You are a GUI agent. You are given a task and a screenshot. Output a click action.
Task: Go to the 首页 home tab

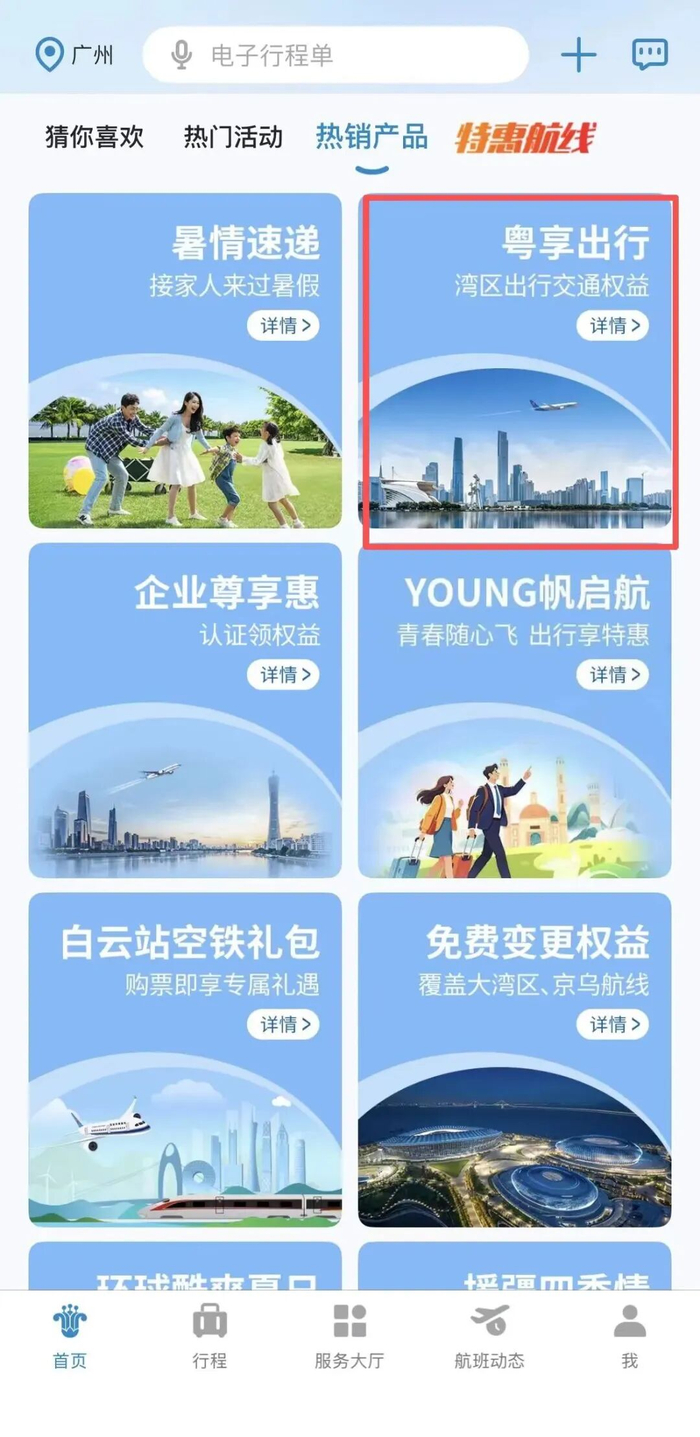(70, 1336)
